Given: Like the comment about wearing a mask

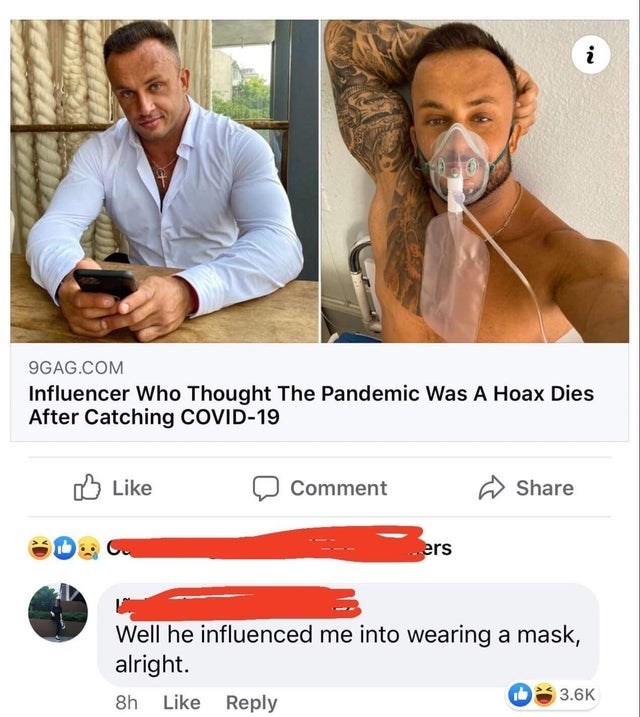Looking at the screenshot, I should [182, 702].
